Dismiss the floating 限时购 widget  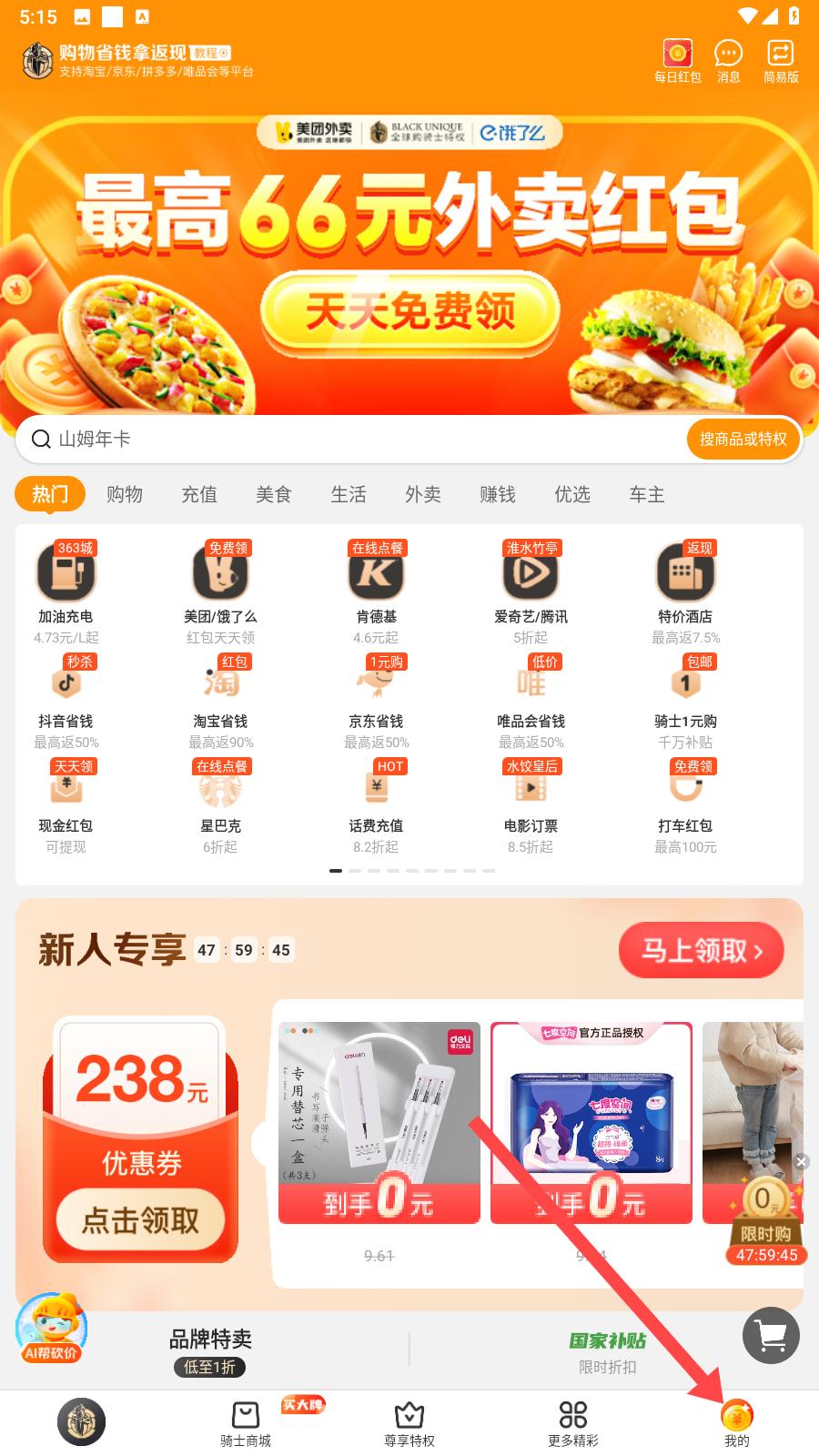pyautogui.click(x=801, y=1161)
